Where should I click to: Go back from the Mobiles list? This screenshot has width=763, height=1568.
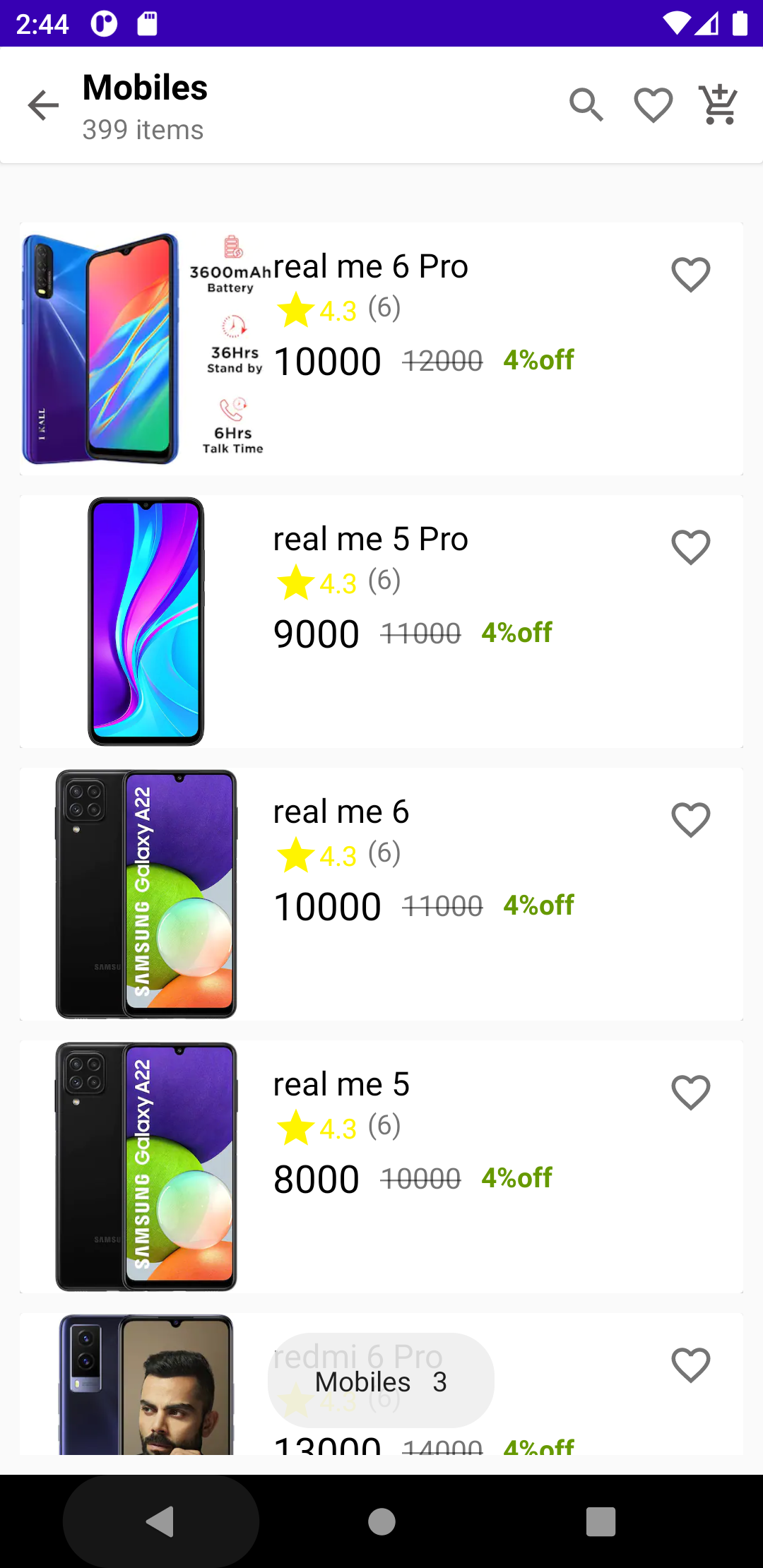tap(43, 106)
